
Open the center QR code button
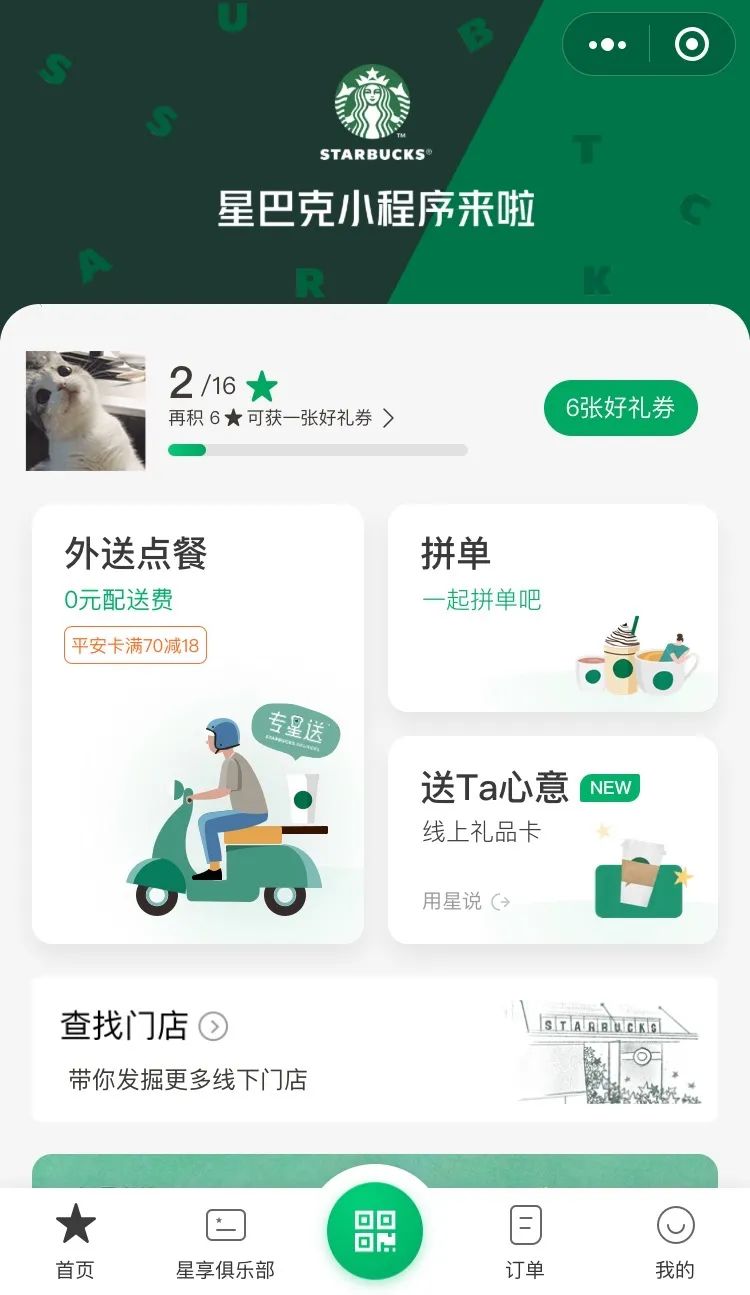375,1232
